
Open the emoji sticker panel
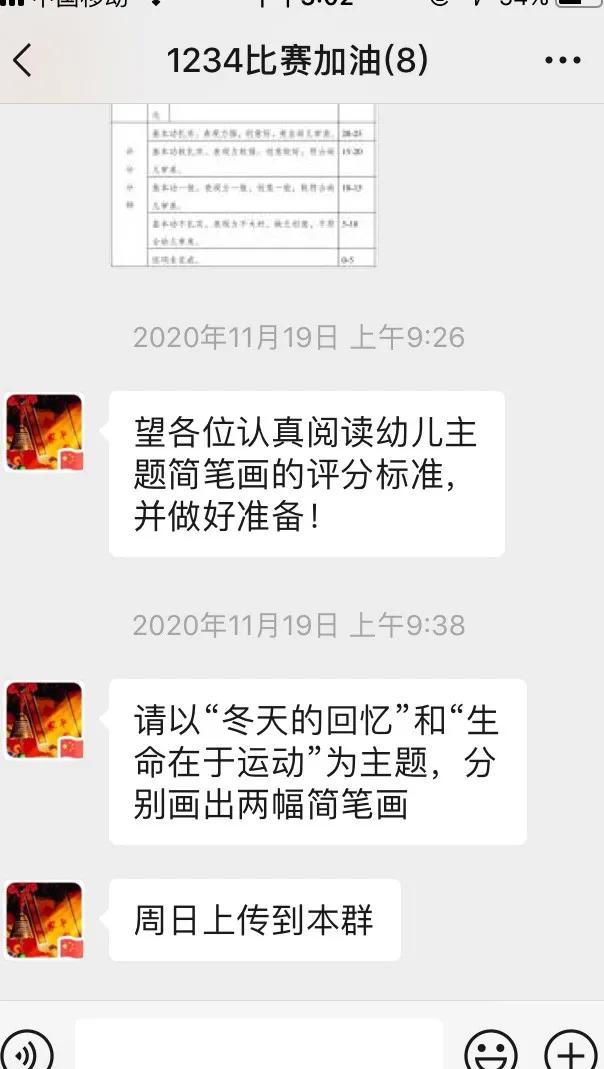point(491,1050)
